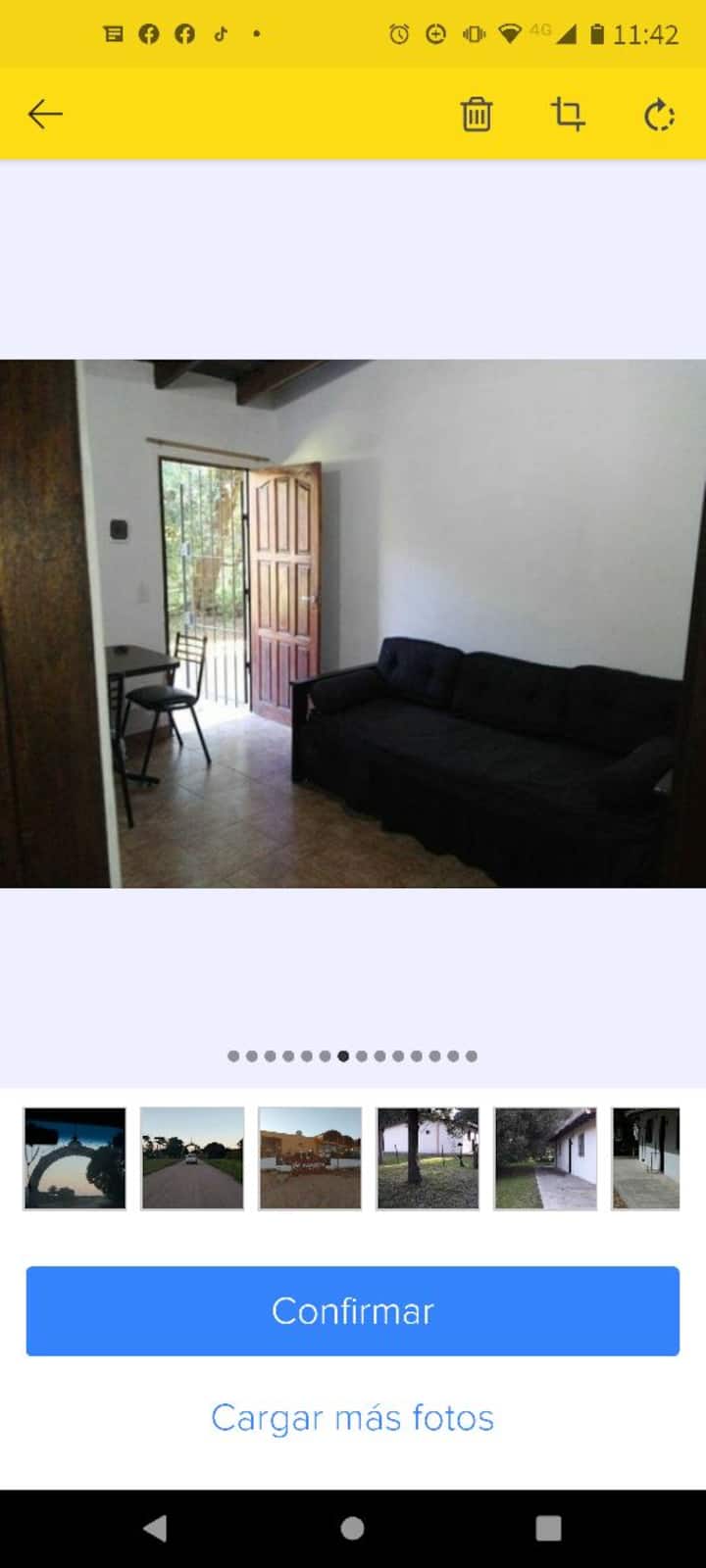Viewport: 706px width, 1568px height.
Task: Select the white house pathway thumbnail
Action: click(545, 1158)
